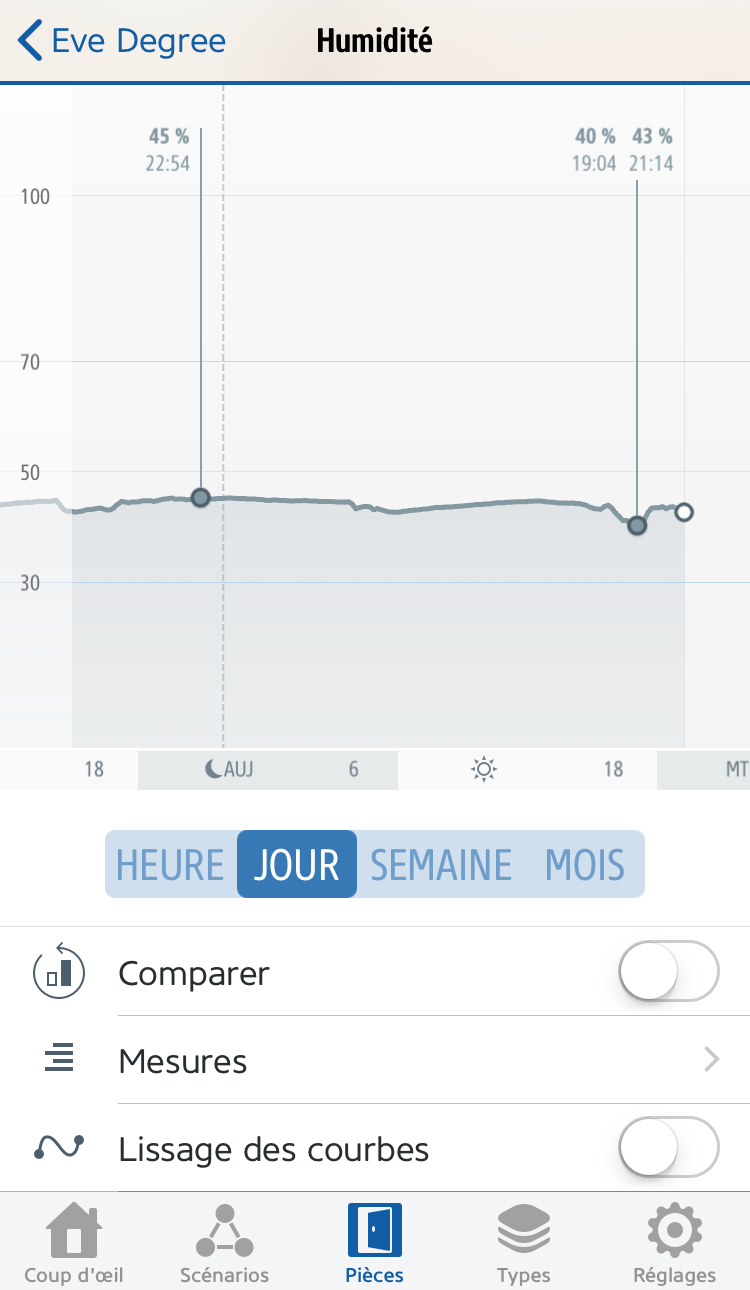Switch to the SEMAINE view
Viewport: 750px width, 1290px height.
pos(441,864)
